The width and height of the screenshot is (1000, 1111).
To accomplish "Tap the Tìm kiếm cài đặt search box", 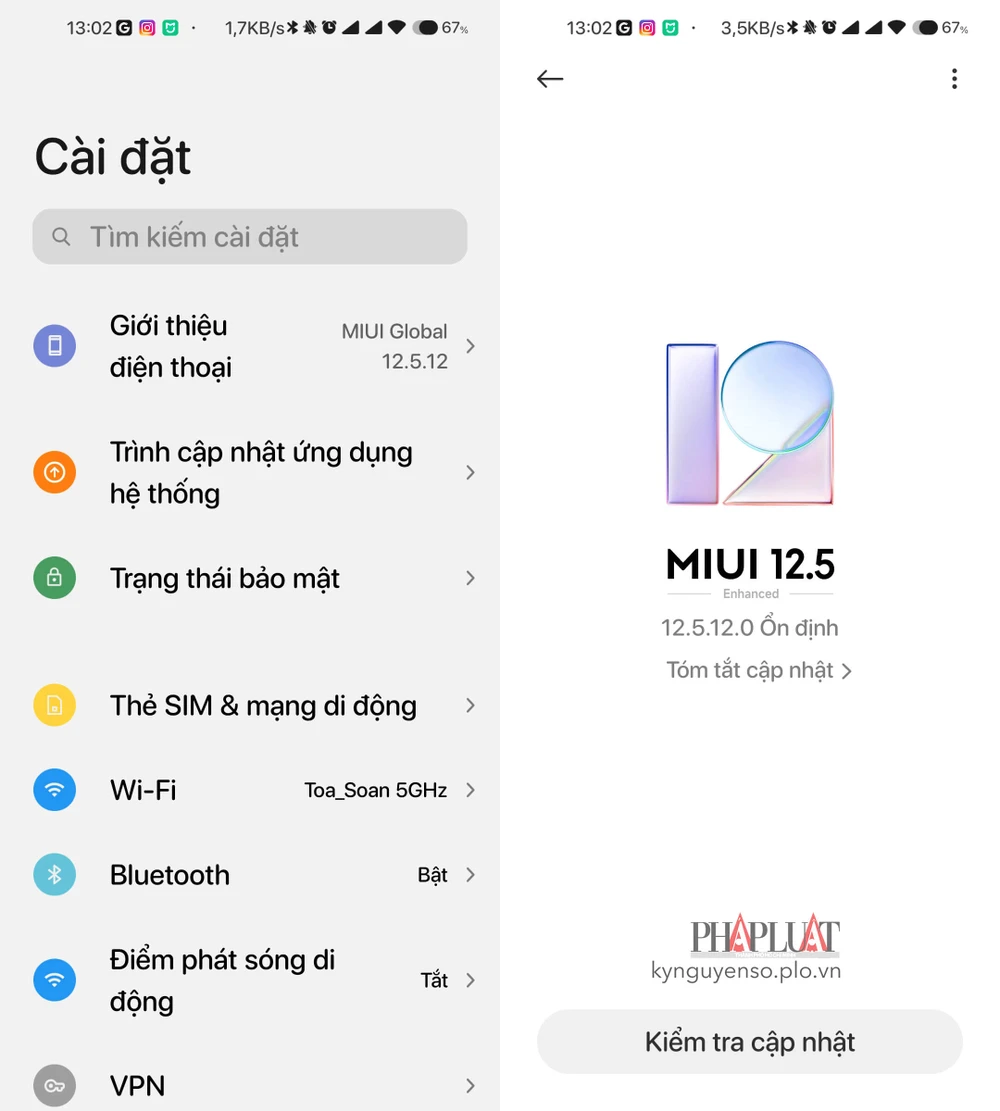I will pos(250,237).
